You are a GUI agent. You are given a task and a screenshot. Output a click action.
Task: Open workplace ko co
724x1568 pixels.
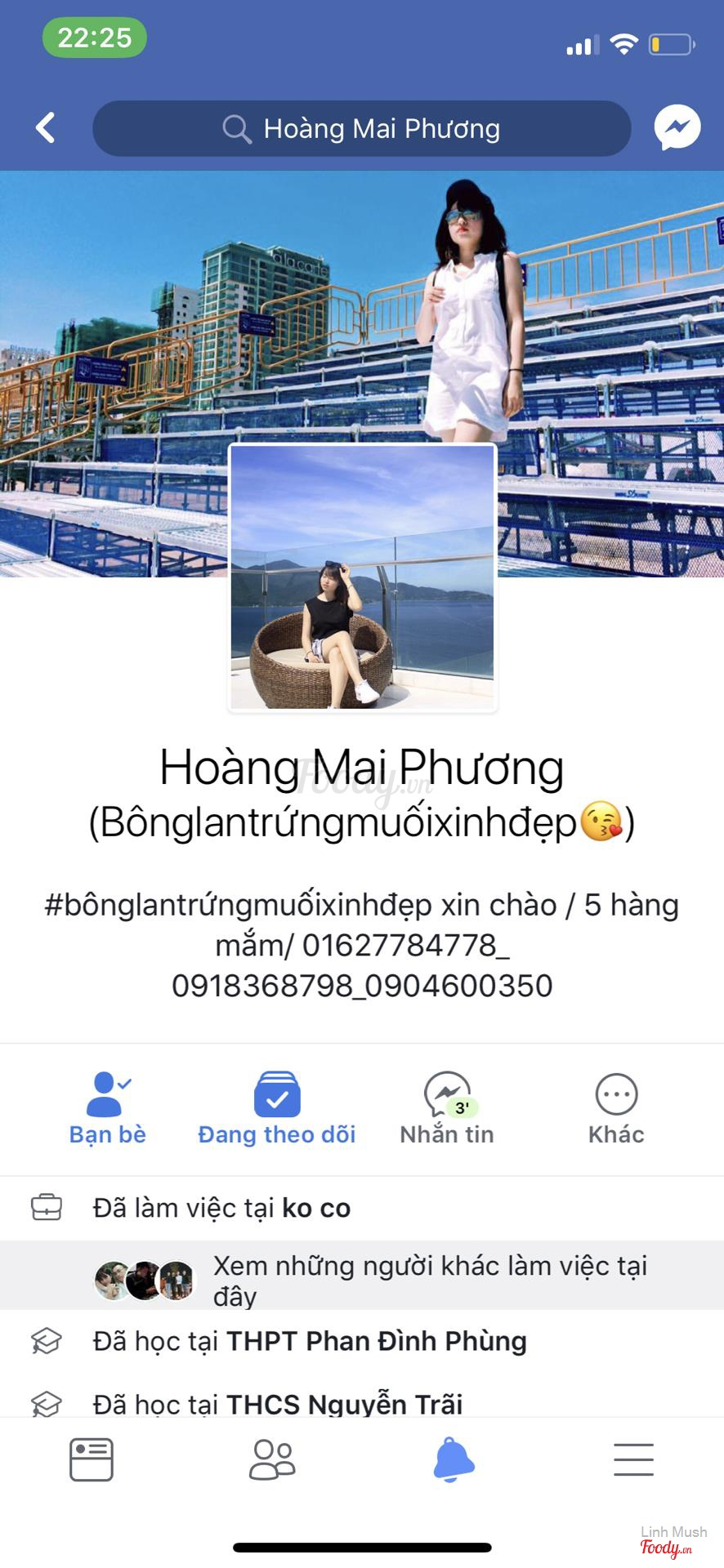(315, 1207)
